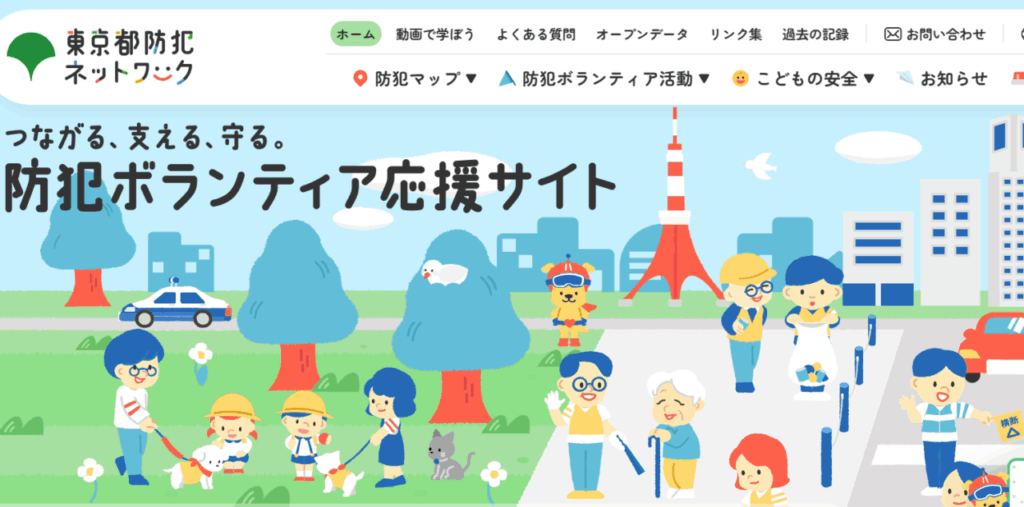
Task: View 過去の記録 page
Action: point(814,34)
